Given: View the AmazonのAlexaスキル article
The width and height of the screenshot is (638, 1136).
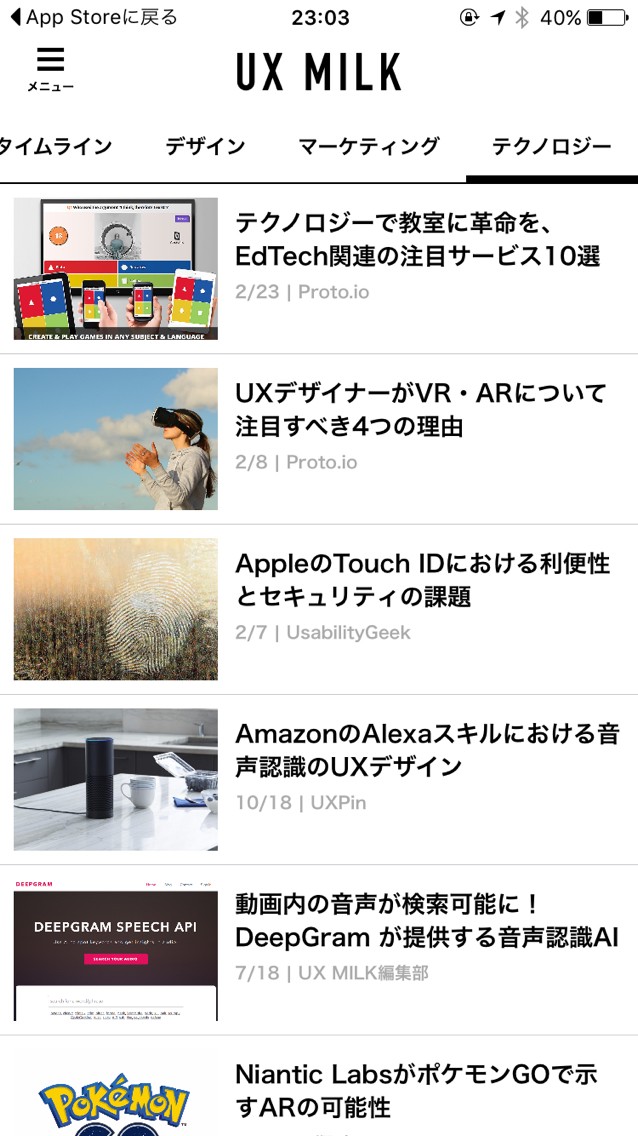Looking at the screenshot, I should tap(427, 749).
